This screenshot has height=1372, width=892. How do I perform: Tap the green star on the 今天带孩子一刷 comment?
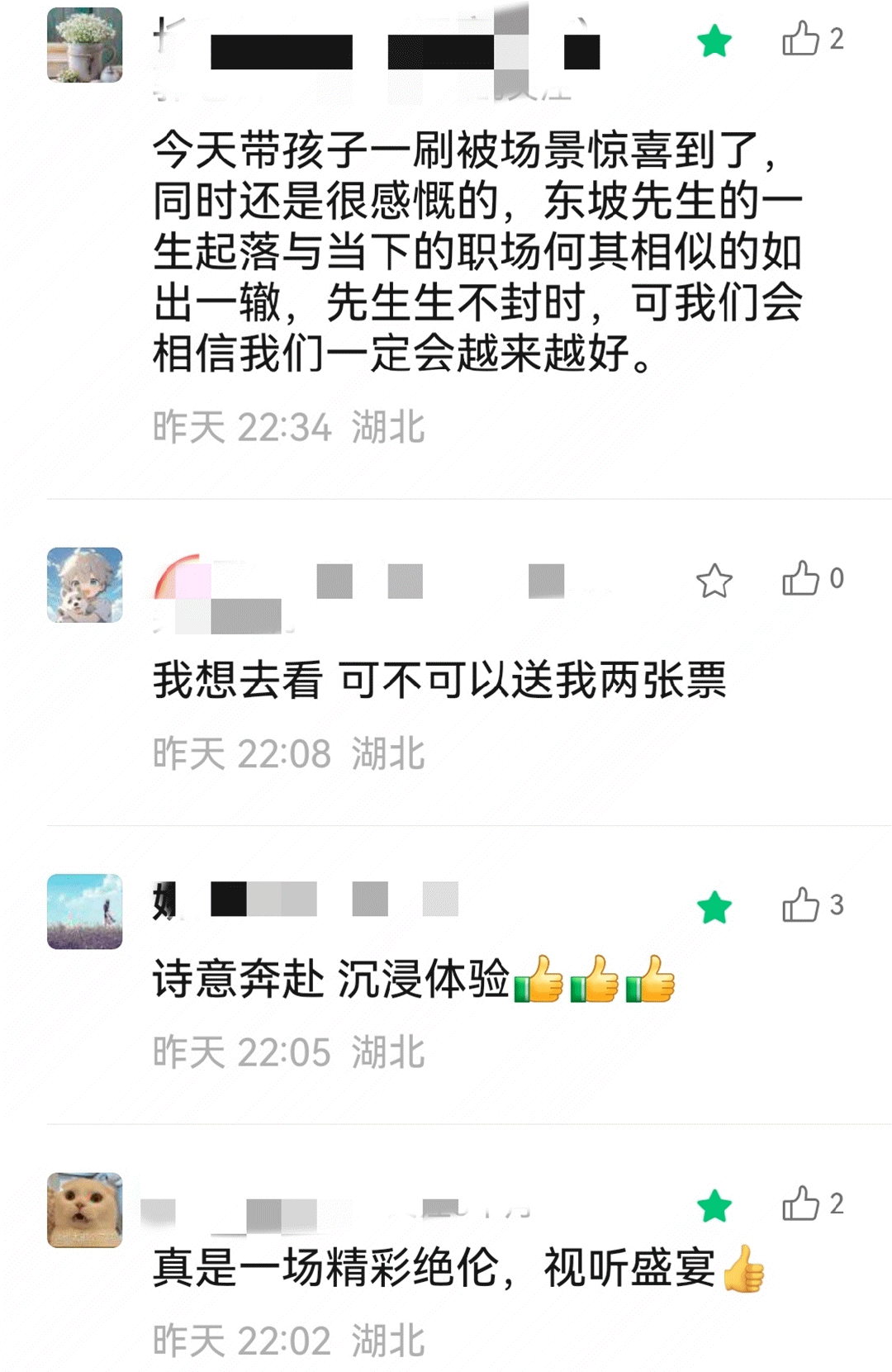(x=714, y=41)
